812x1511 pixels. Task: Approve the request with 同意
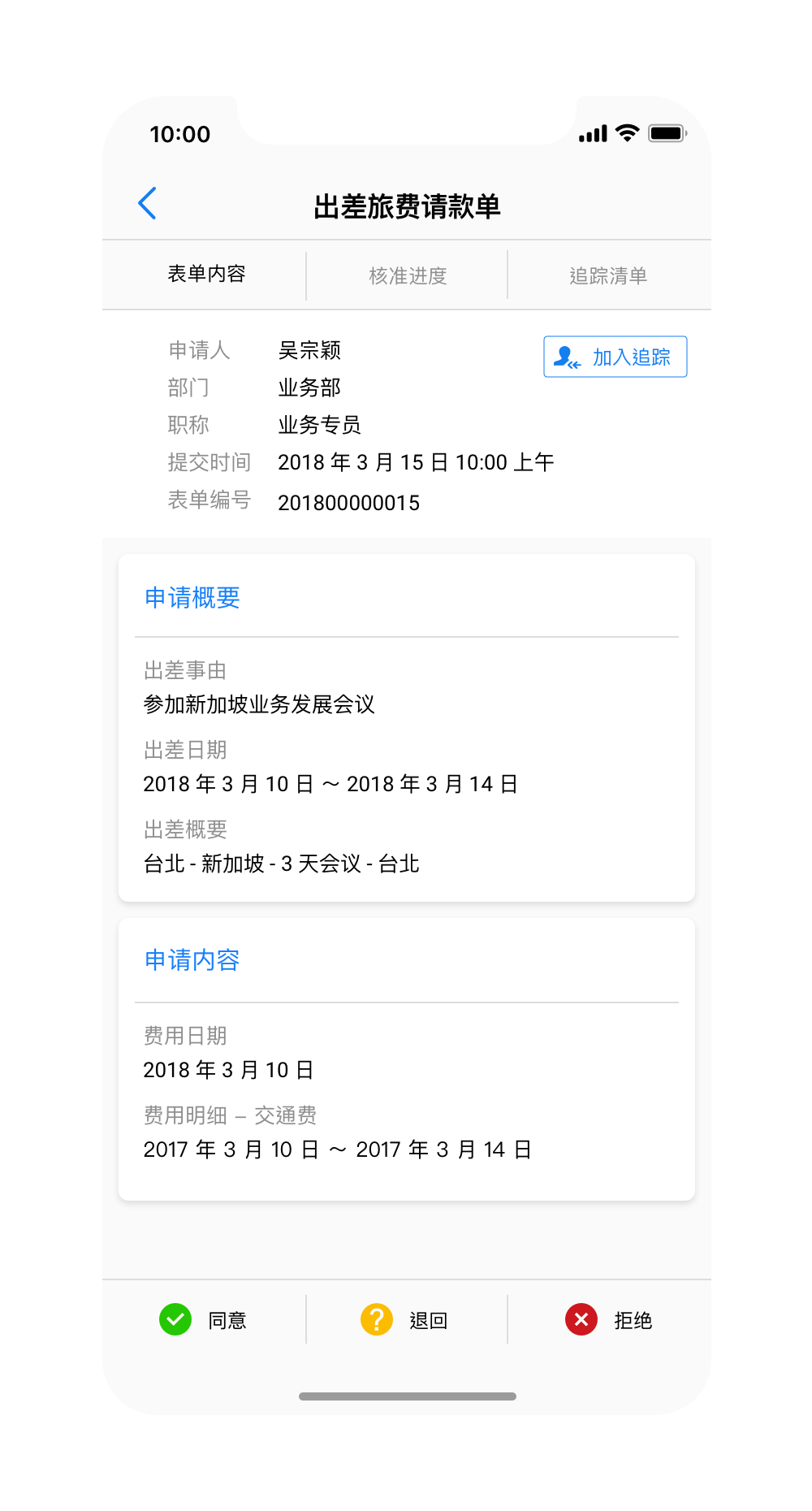(203, 1320)
